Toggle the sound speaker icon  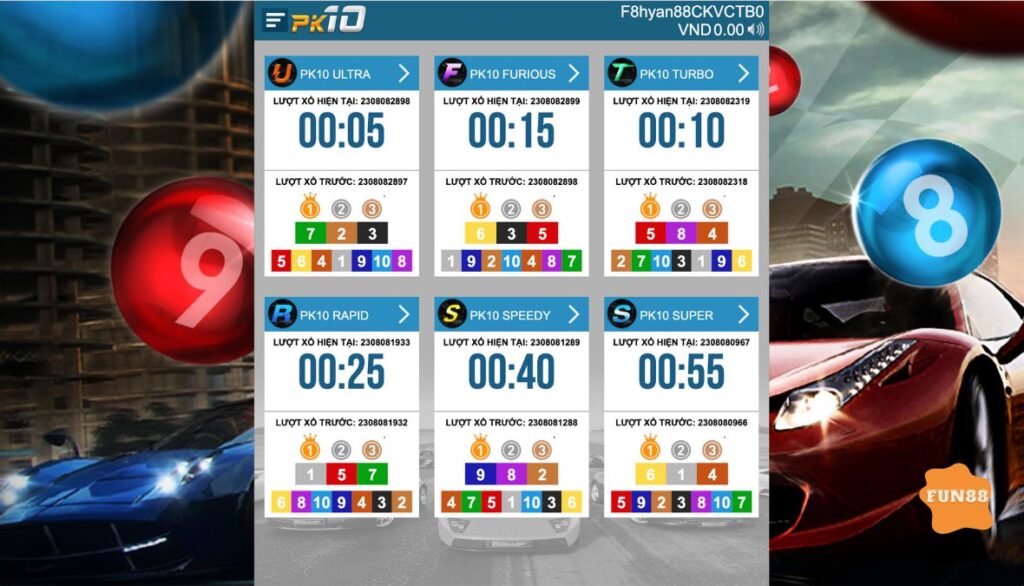[x=756, y=30]
